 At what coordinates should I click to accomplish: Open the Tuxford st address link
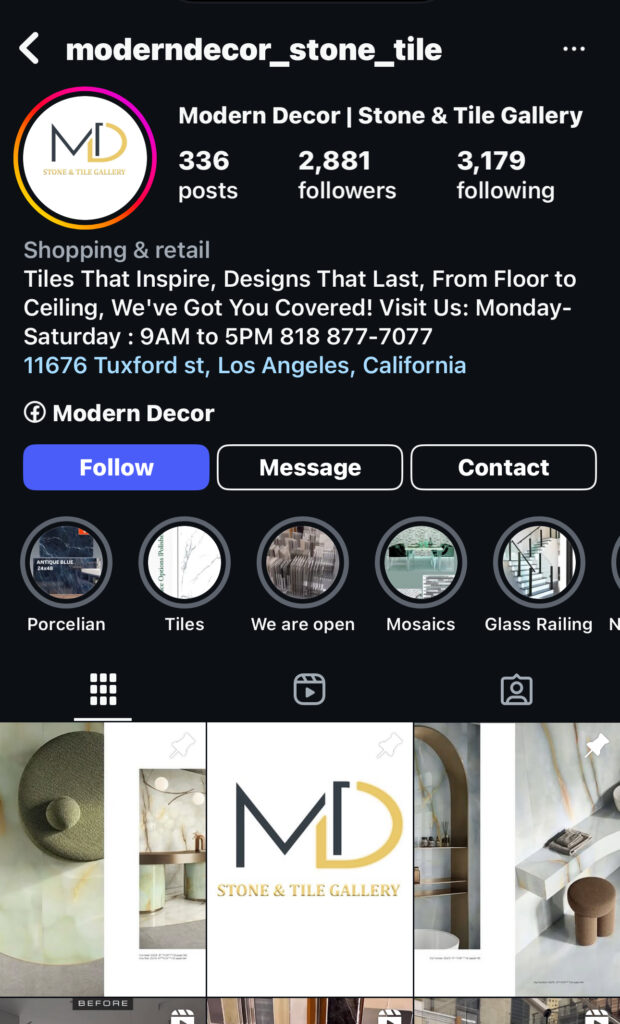(245, 365)
